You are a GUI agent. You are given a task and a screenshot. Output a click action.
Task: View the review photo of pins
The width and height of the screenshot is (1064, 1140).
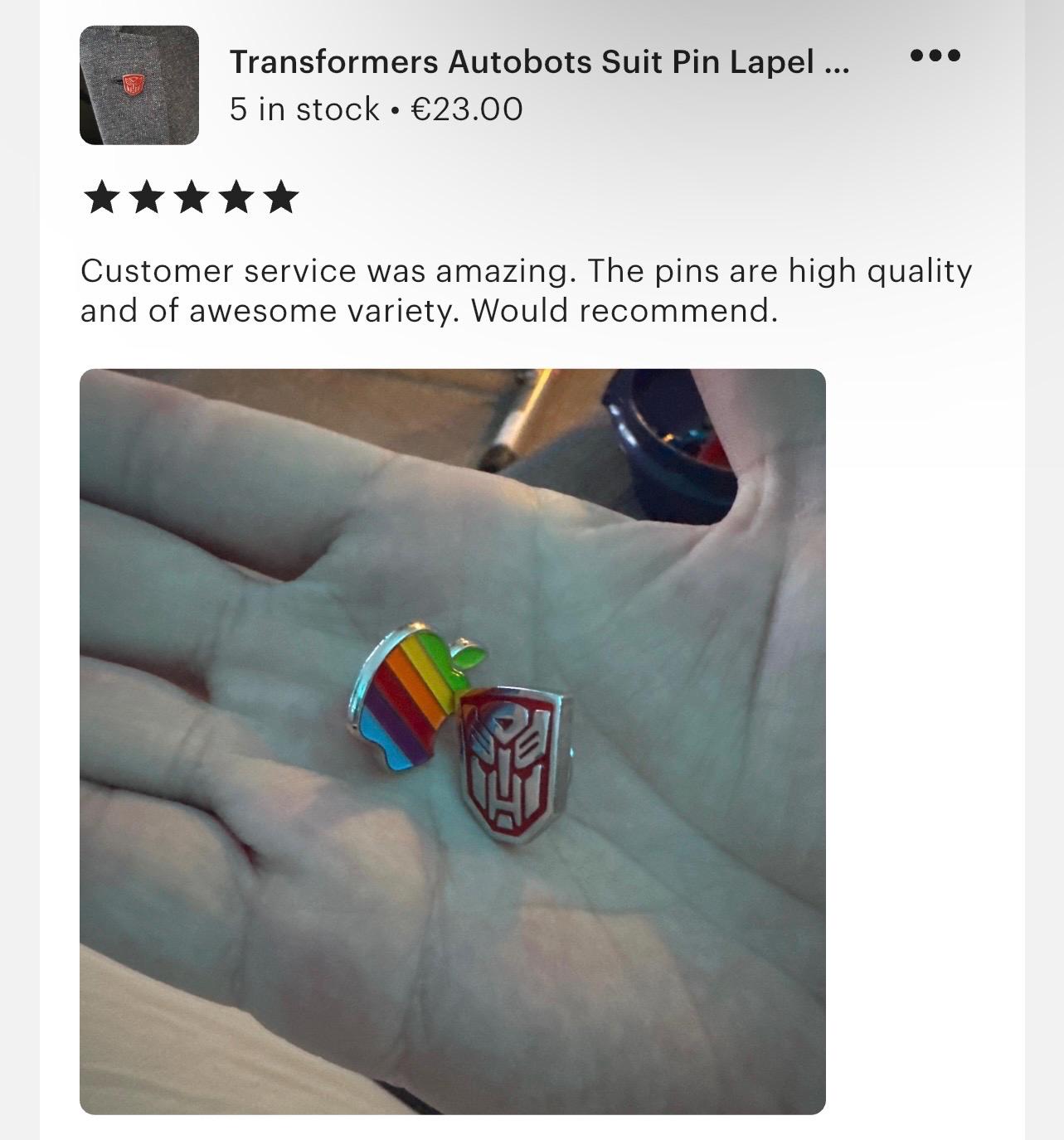tap(452, 740)
